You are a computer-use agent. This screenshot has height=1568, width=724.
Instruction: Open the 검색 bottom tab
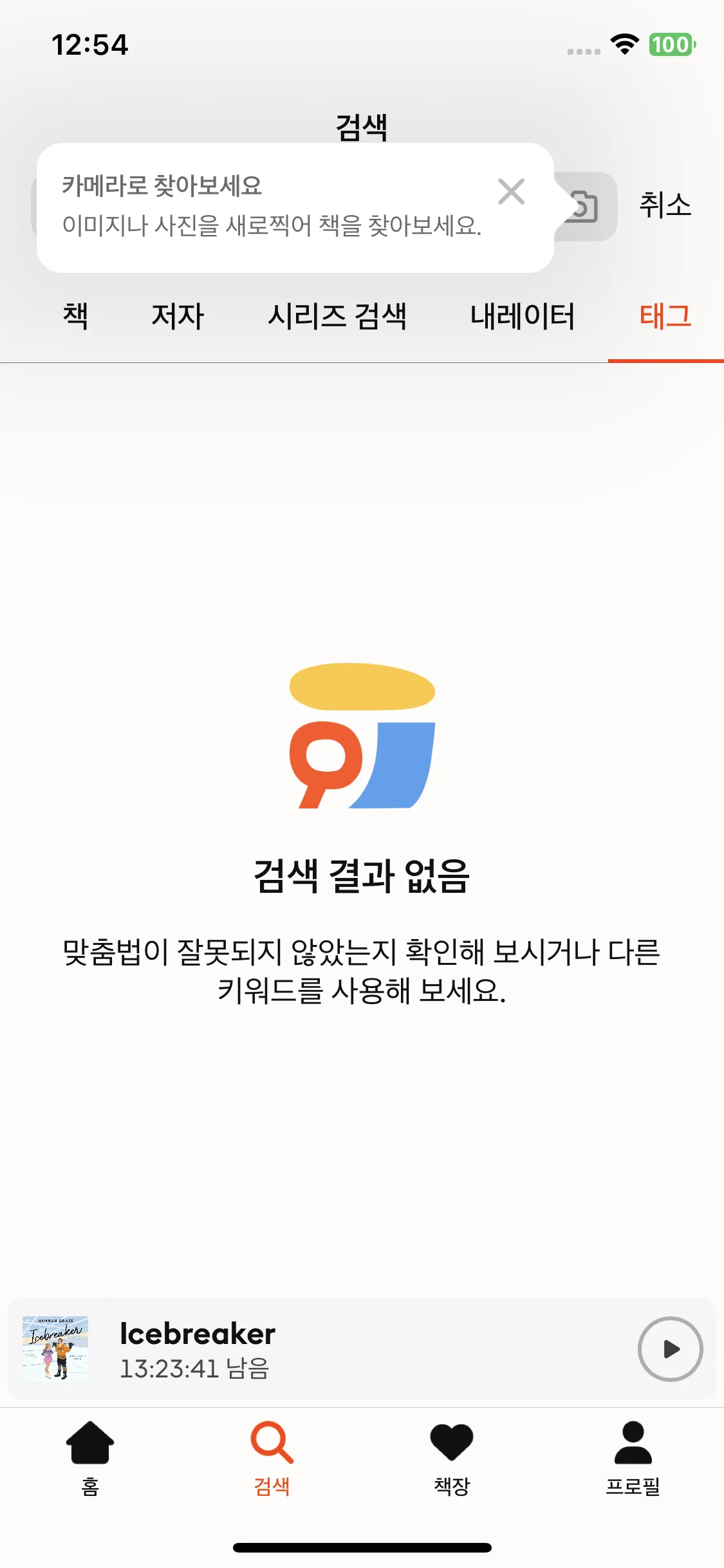[x=272, y=1458]
